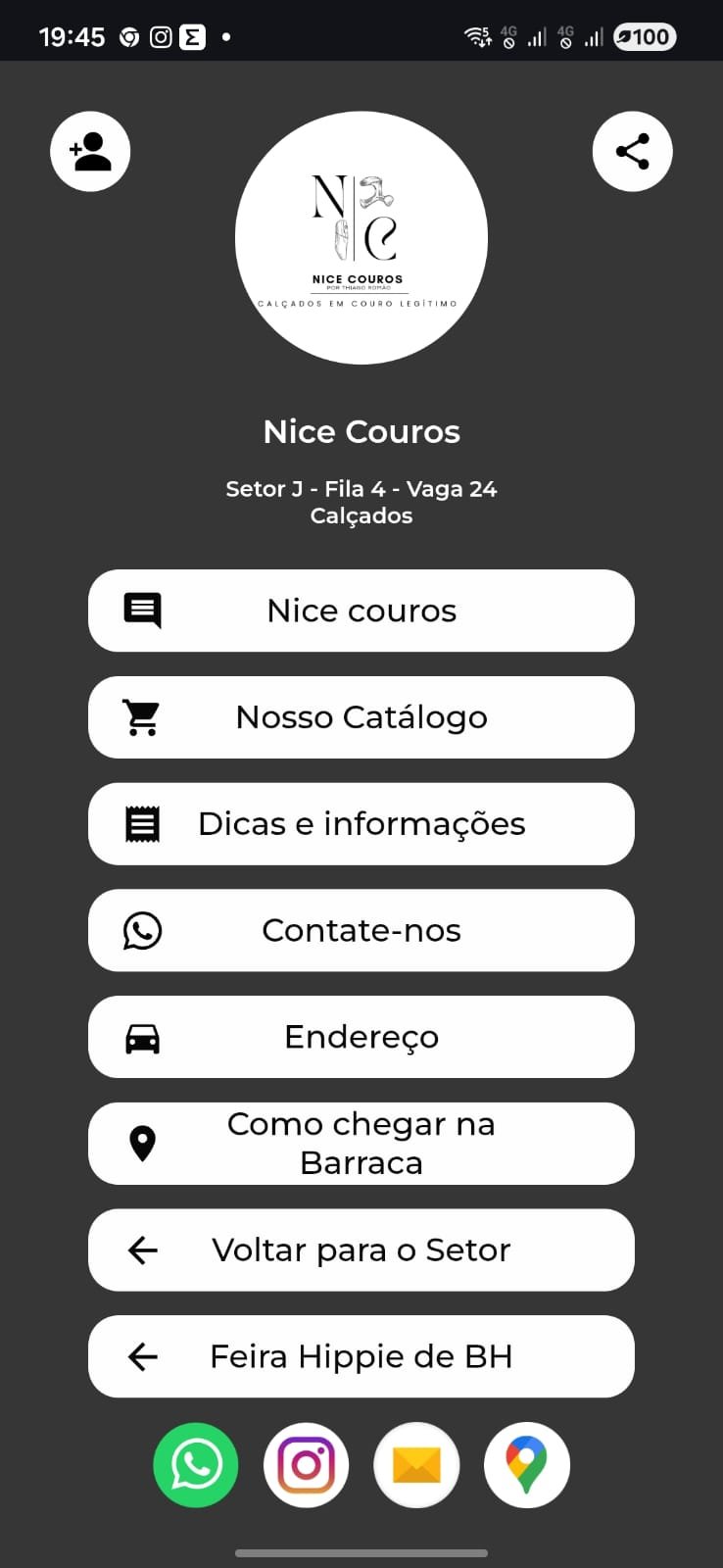Image resolution: width=723 pixels, height=1568 pixels.
Task: Open Dicas e informações
Action: click(361, 823)
